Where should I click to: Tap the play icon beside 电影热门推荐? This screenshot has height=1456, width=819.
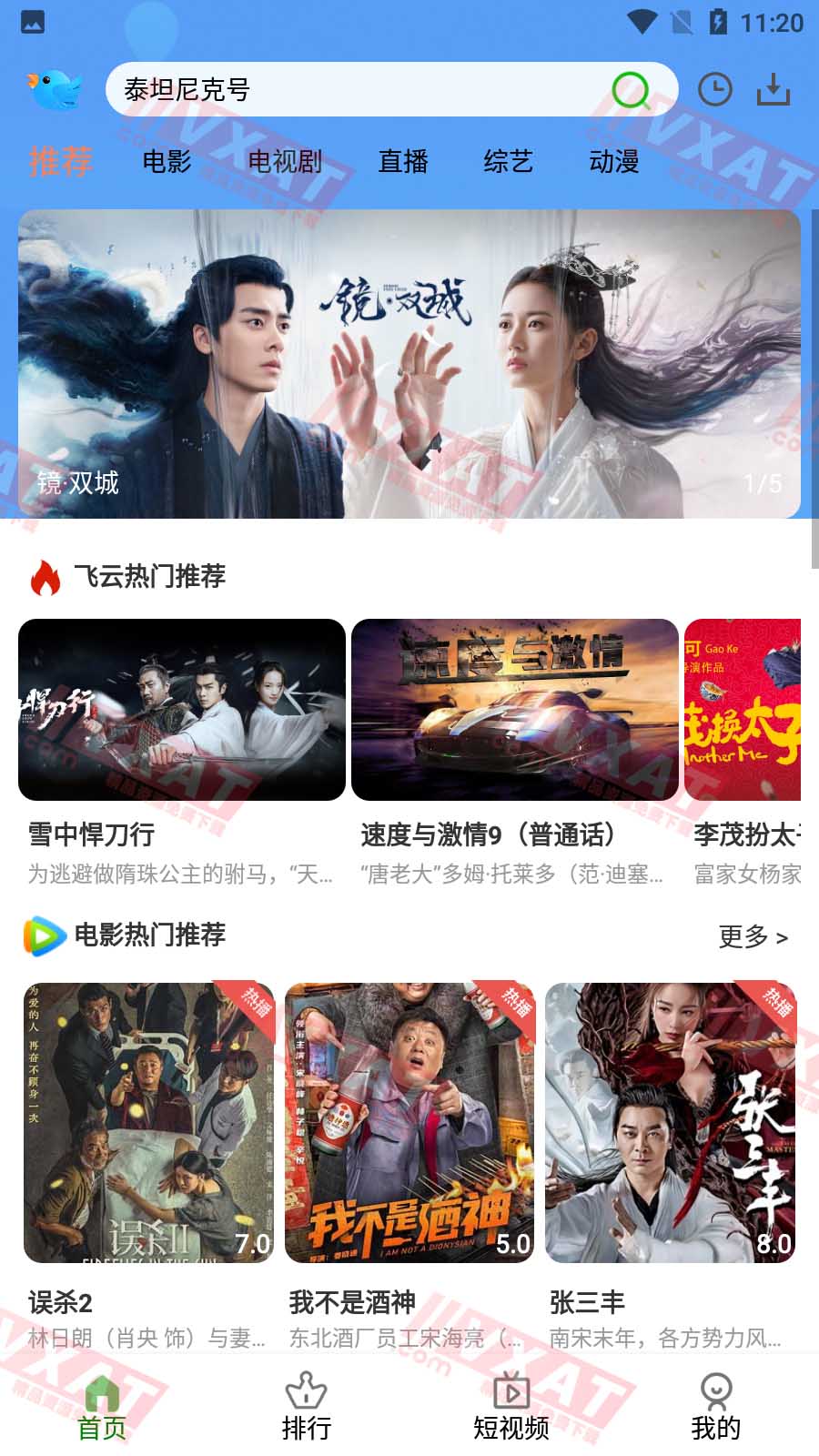coord(38,935)
